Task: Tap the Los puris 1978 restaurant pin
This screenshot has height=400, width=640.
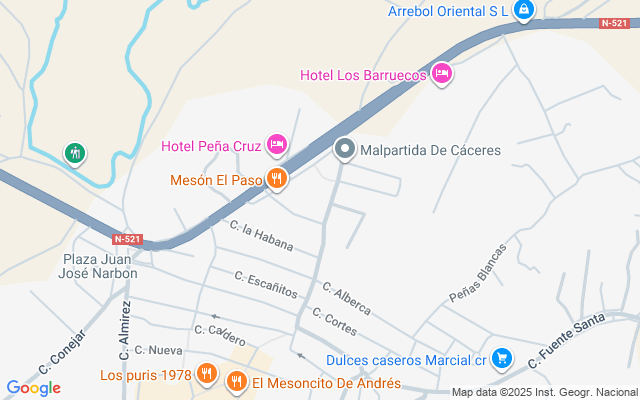Action: point(207,375)
